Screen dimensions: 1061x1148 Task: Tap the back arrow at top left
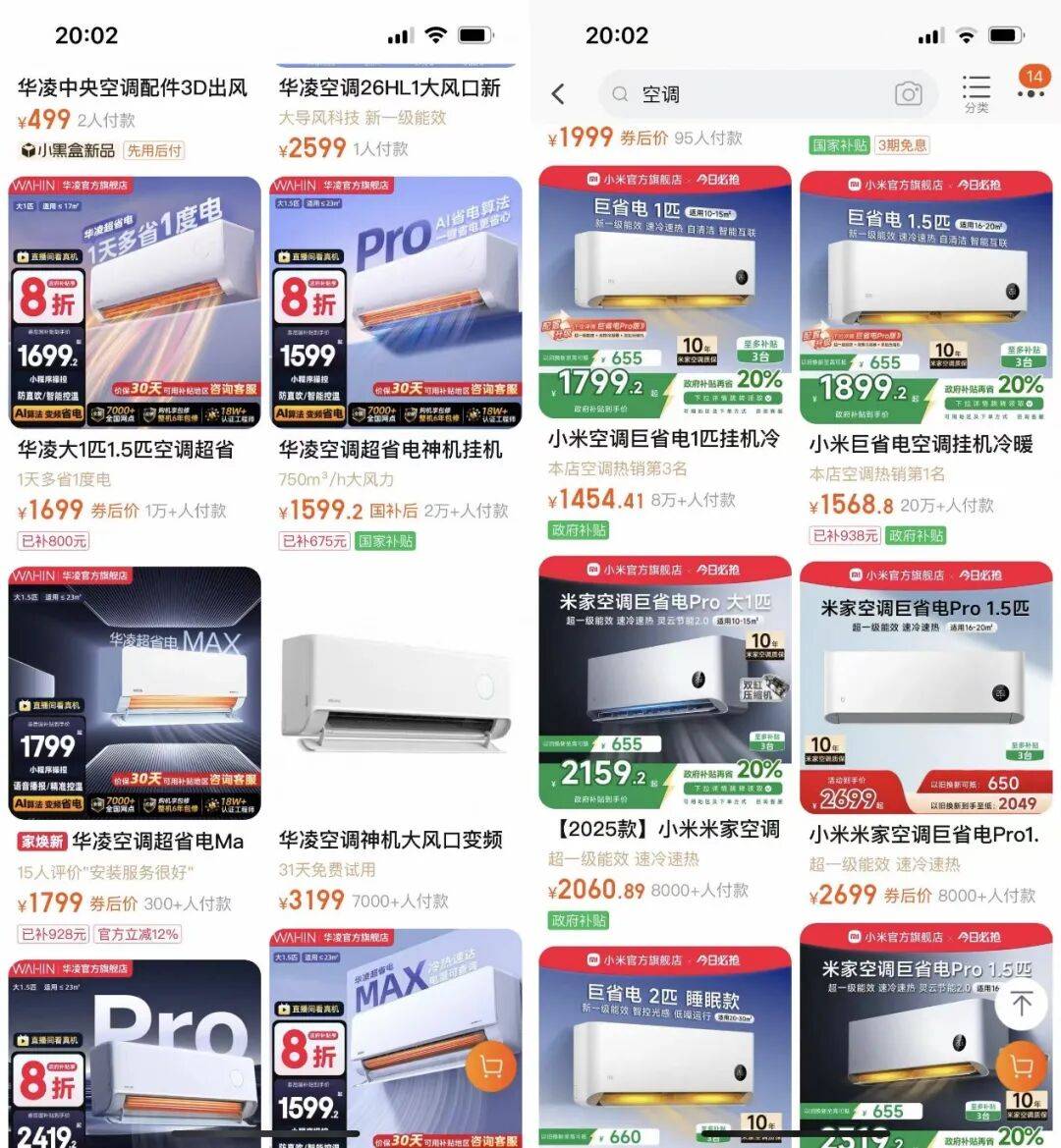(x=558, y=93)
